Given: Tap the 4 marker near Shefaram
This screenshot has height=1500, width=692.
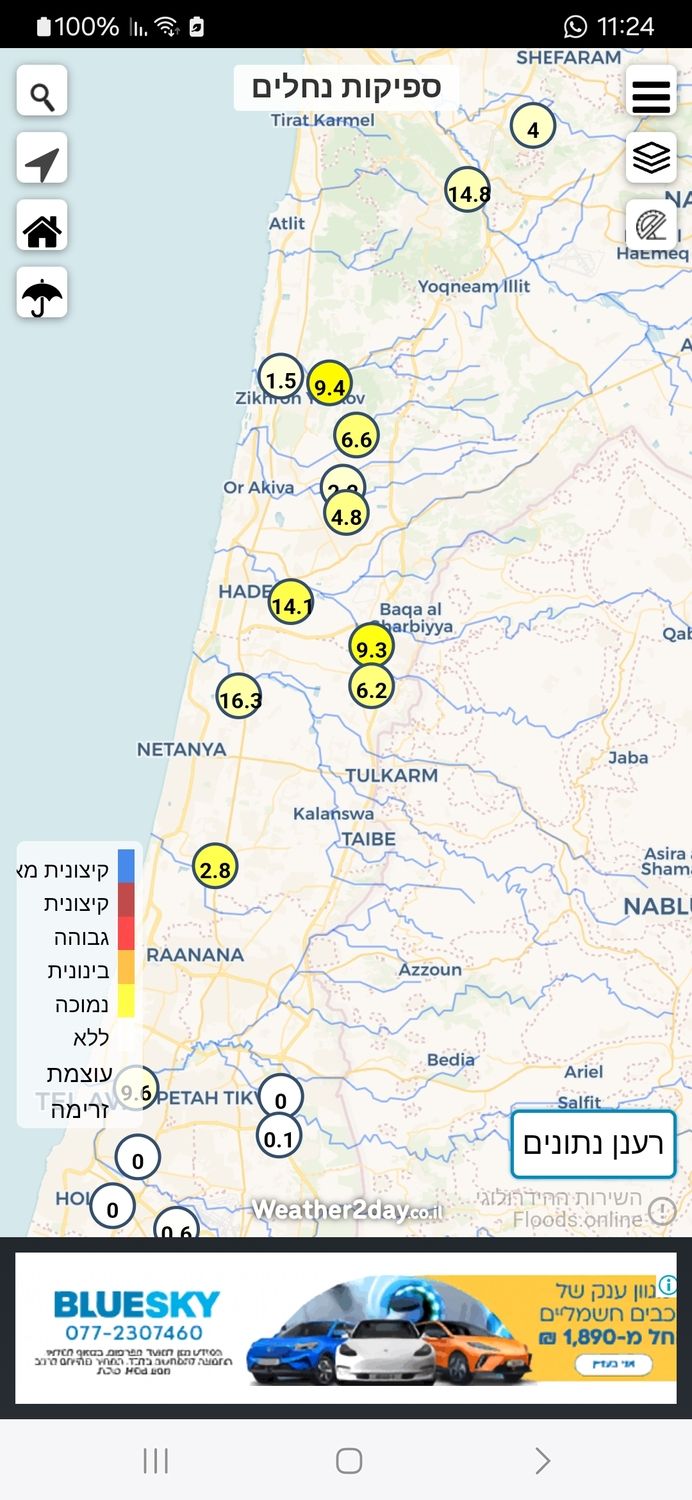Looking at the screenshot, I should click(533, 127).
